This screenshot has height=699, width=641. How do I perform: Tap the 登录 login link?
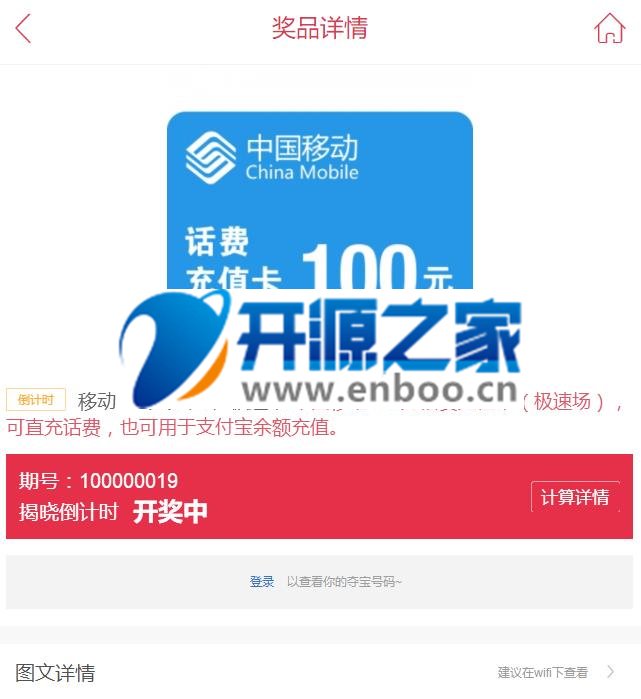coord(262,581)
